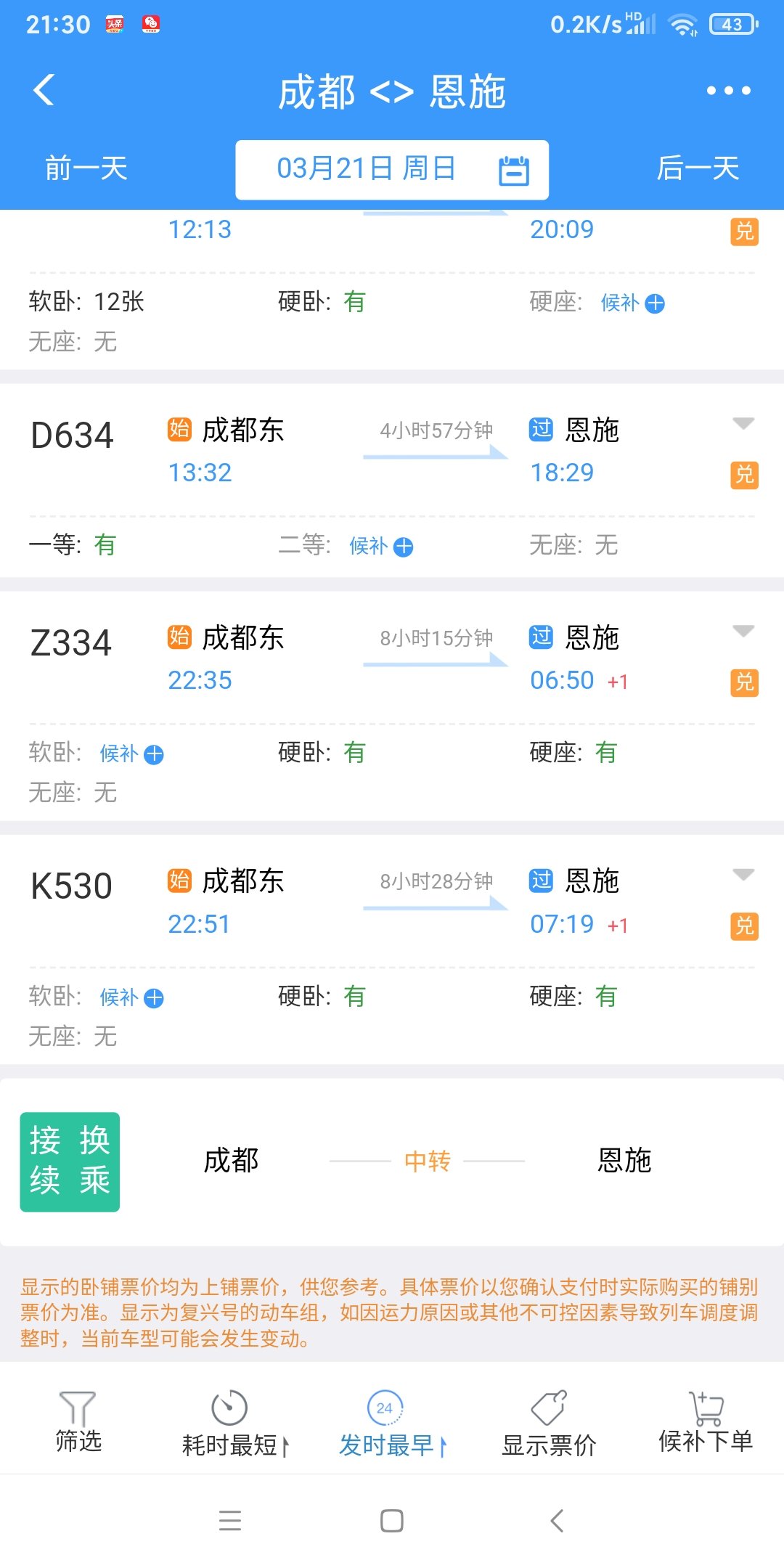Open train K530 details
The image size is (784, 1568).
coord(392,950)
